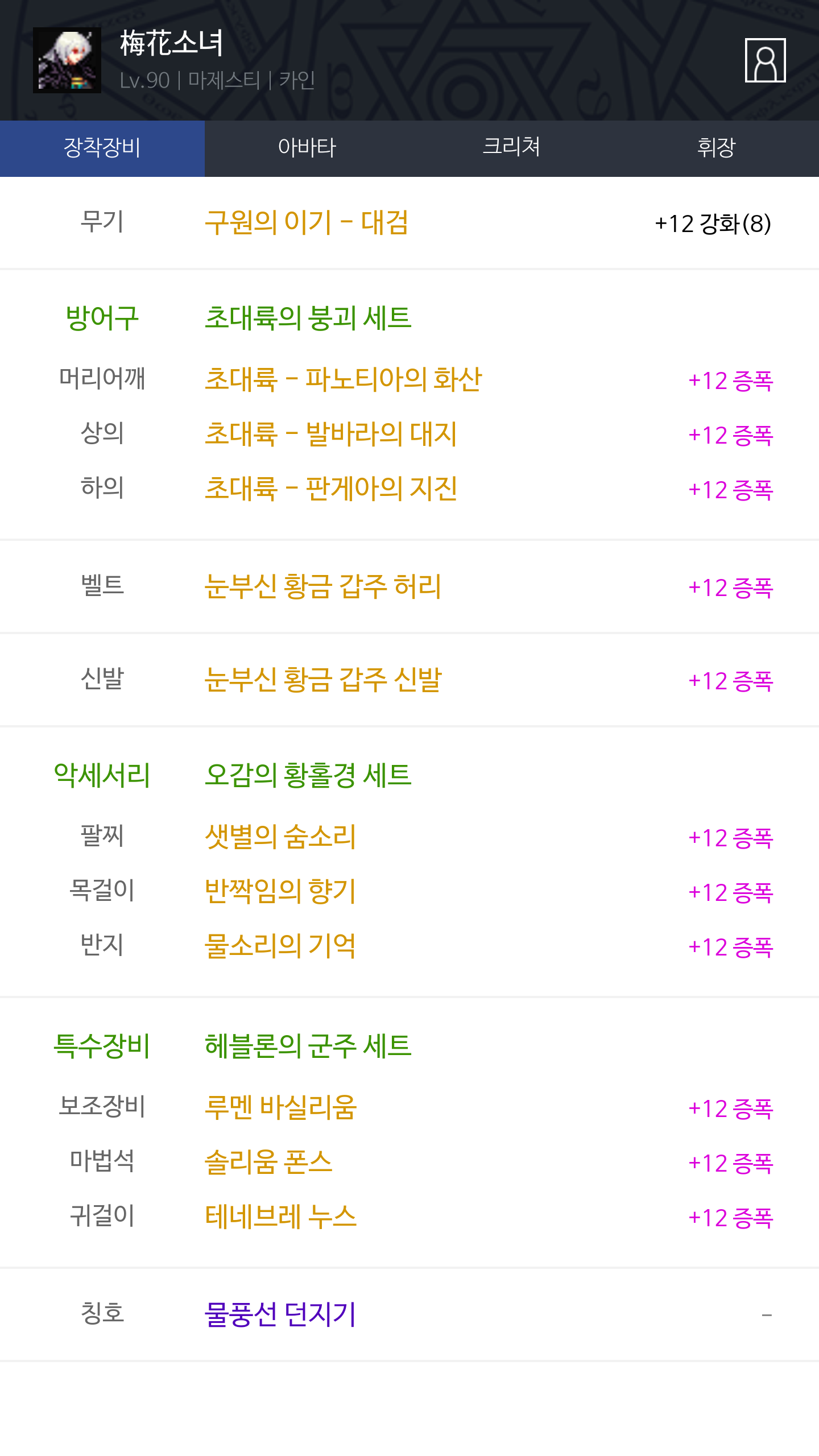View shoes 눈부신 황금 갑주 신발

click(323, 680)
